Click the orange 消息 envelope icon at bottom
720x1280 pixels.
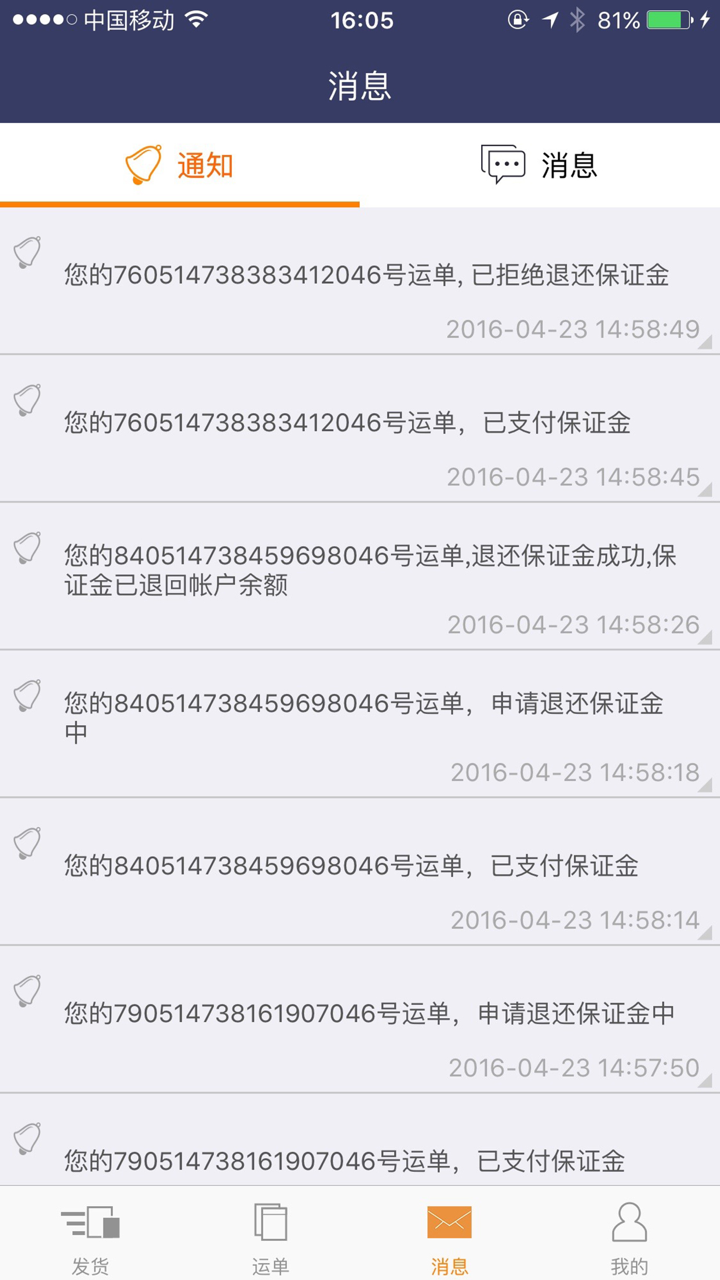450,1222
